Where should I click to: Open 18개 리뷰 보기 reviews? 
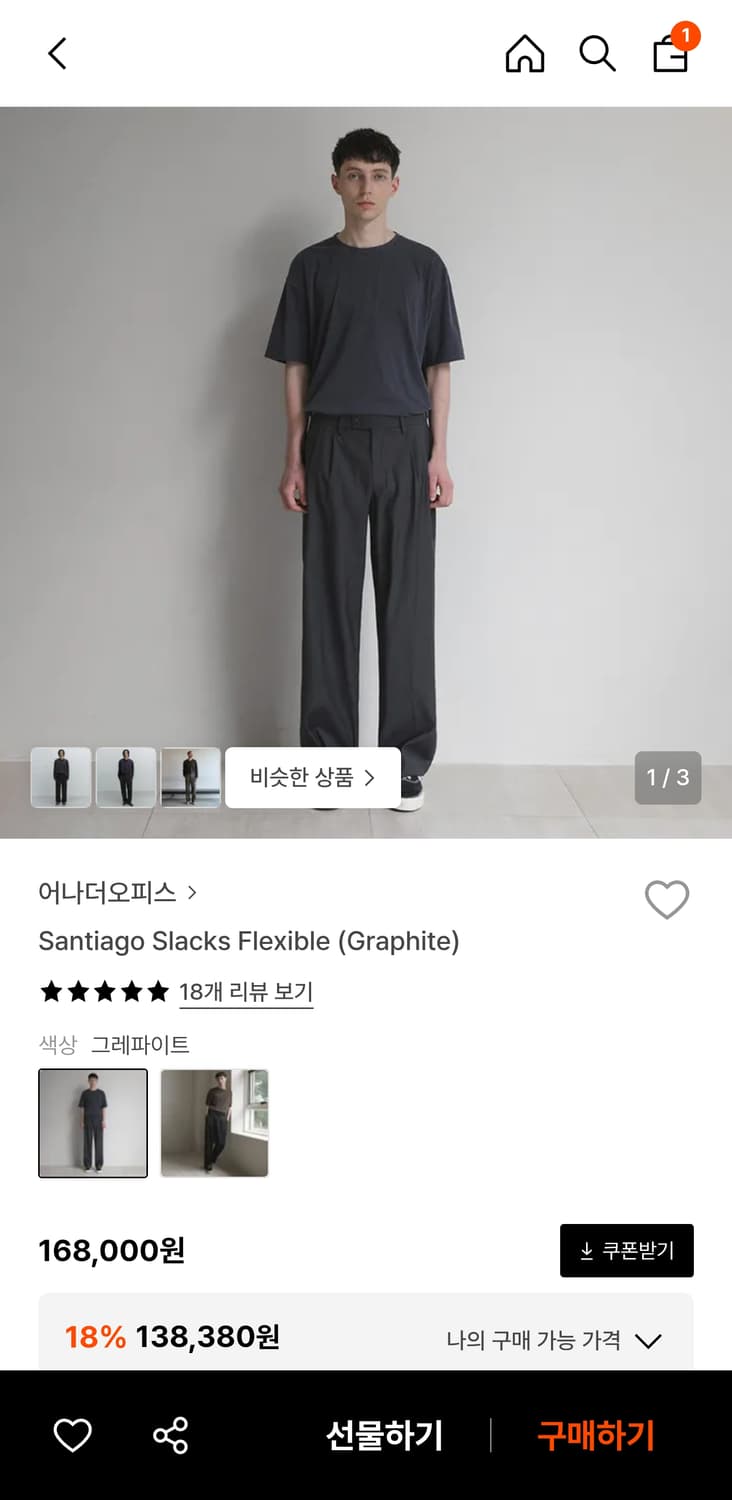tap(246, 991)
